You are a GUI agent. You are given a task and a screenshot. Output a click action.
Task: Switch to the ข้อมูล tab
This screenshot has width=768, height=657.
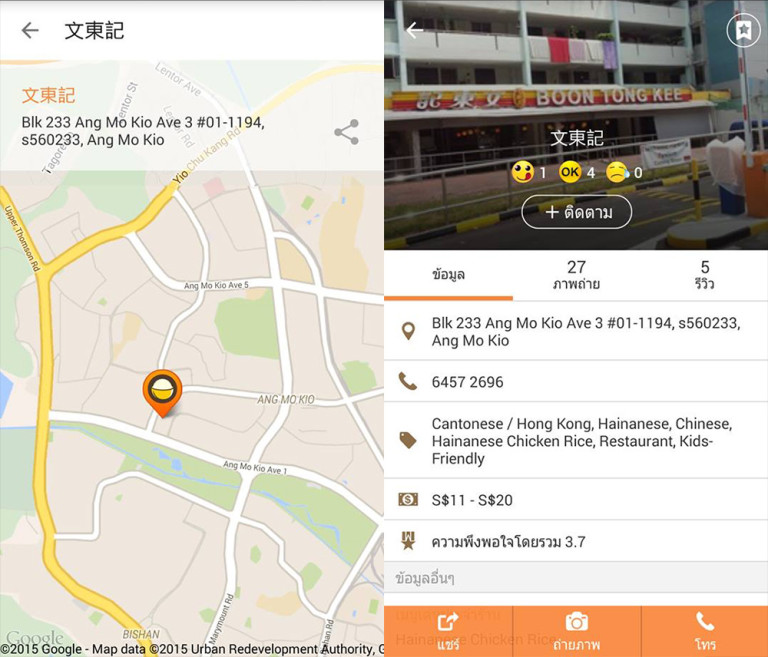click(448, 275)
